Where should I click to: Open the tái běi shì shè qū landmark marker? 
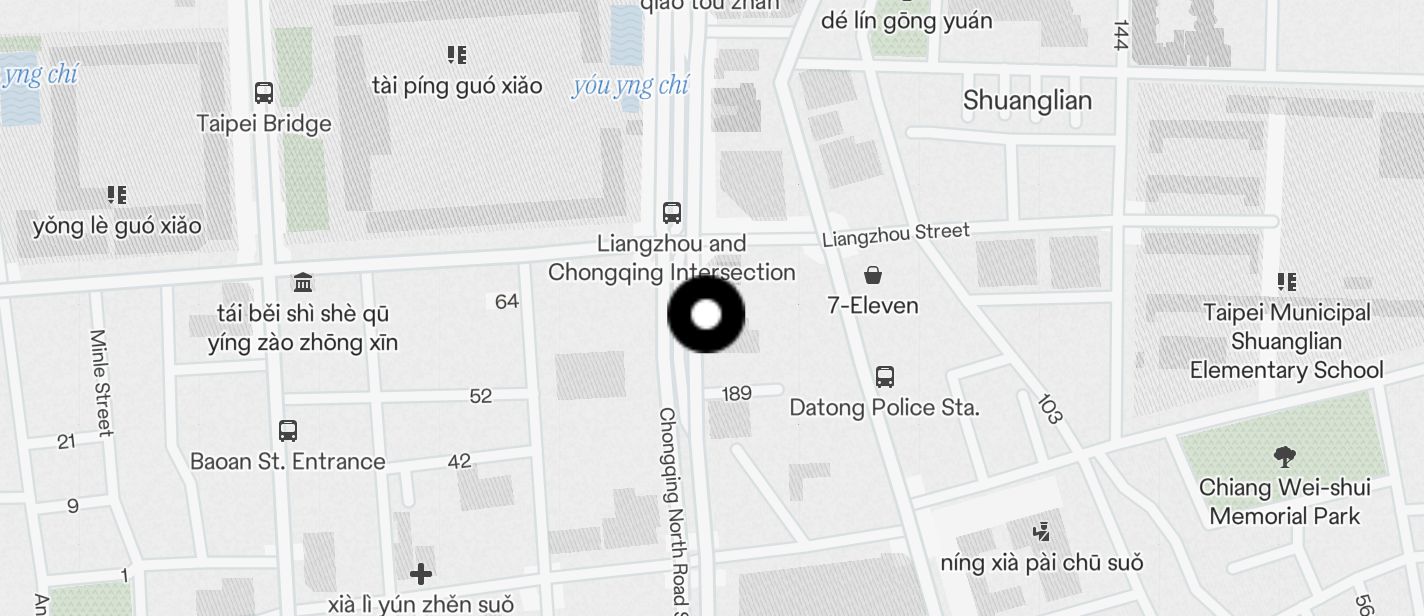click(x=303, y=283)
